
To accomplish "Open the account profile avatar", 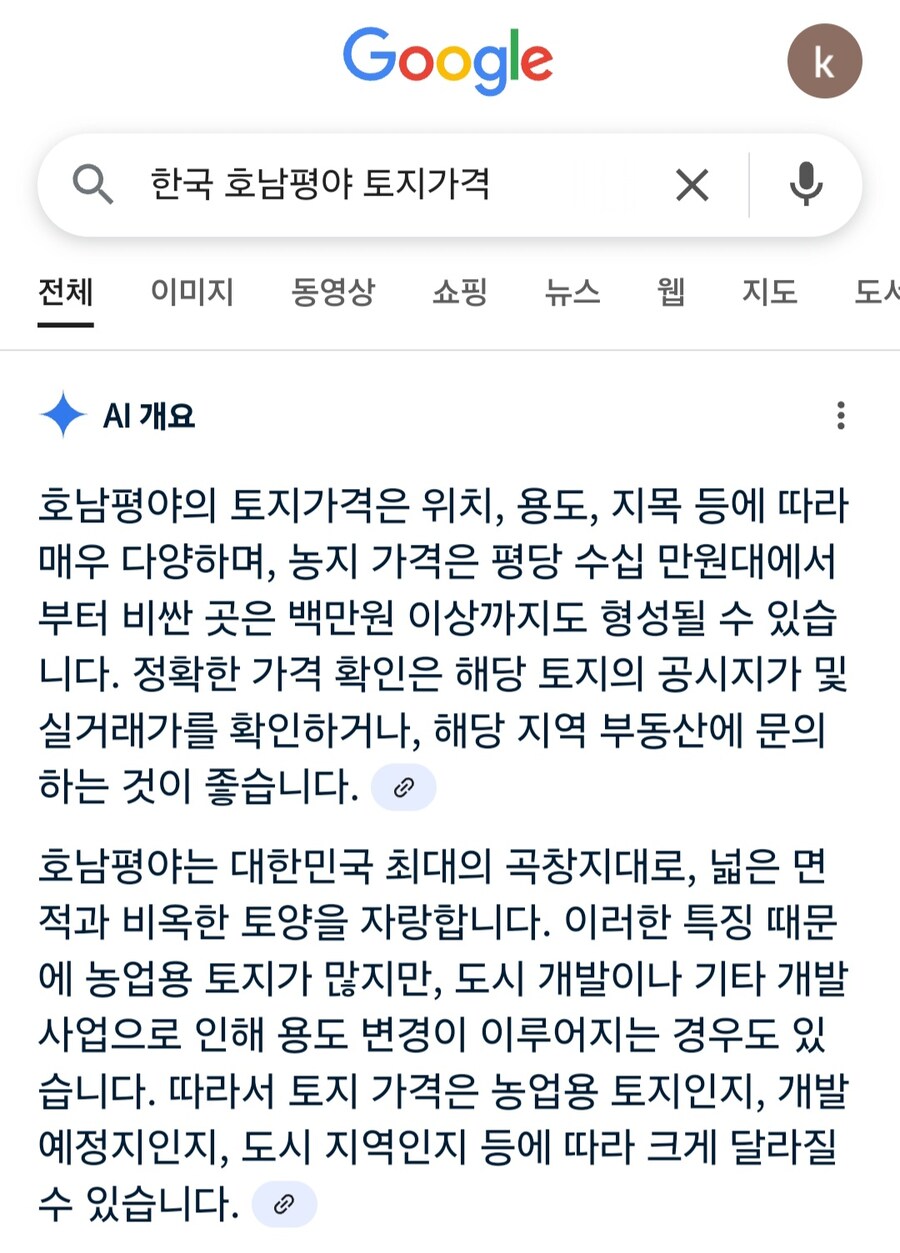I will [824, 61].
